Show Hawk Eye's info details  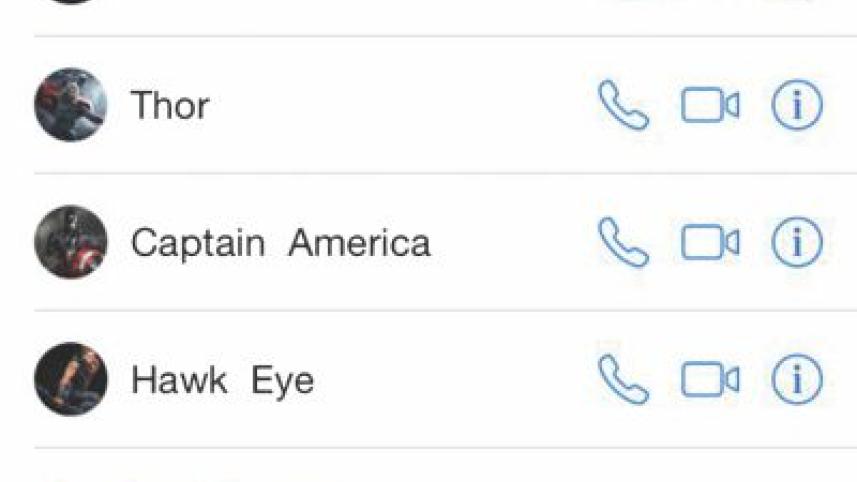797,380
